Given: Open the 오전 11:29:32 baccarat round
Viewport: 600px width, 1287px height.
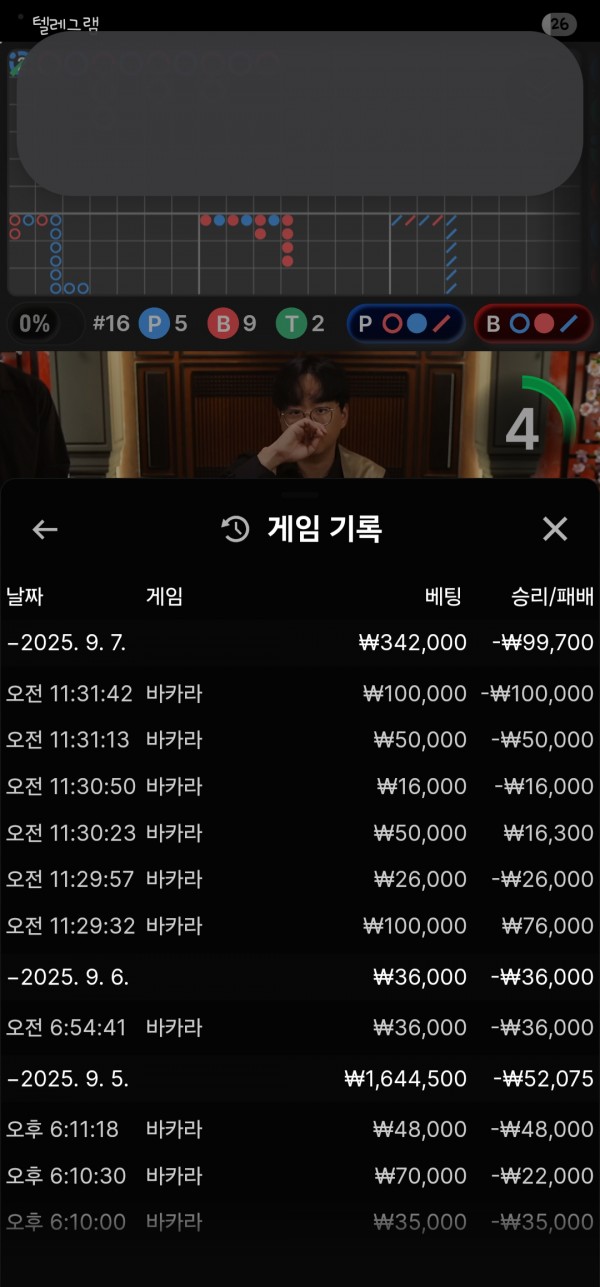Looking at the screenshot, I should click(x=300, y=926).
